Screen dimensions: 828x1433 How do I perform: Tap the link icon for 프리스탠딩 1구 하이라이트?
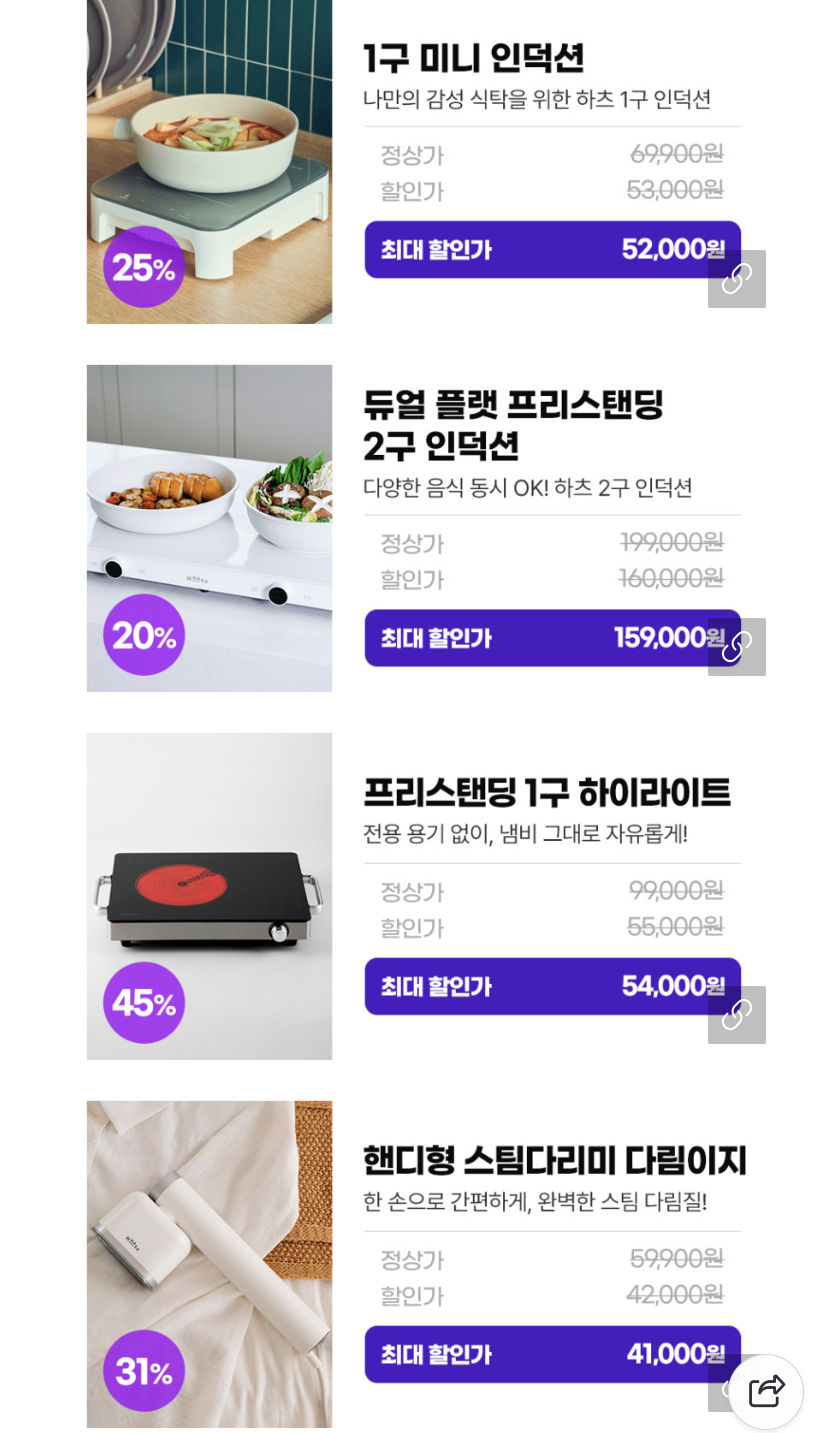[737, 1015]
